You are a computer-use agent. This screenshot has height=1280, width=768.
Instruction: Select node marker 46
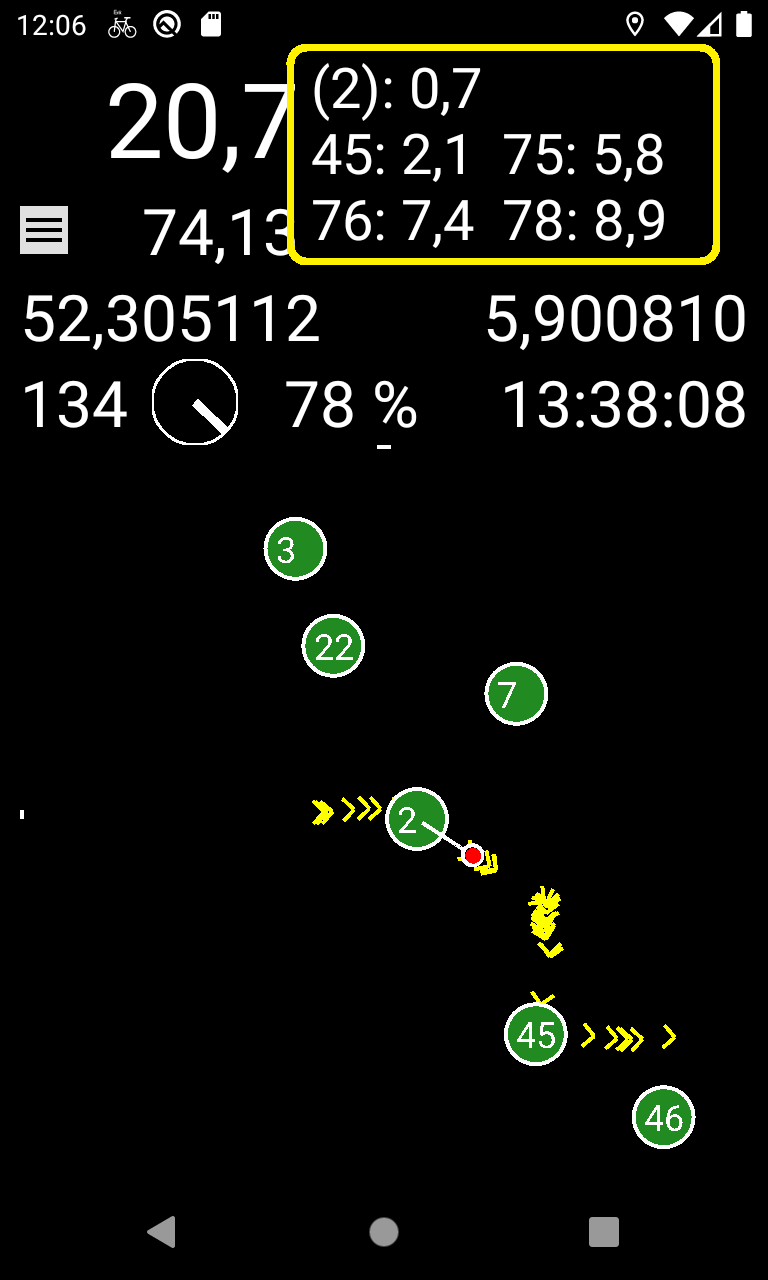[x=664, y=1117]
